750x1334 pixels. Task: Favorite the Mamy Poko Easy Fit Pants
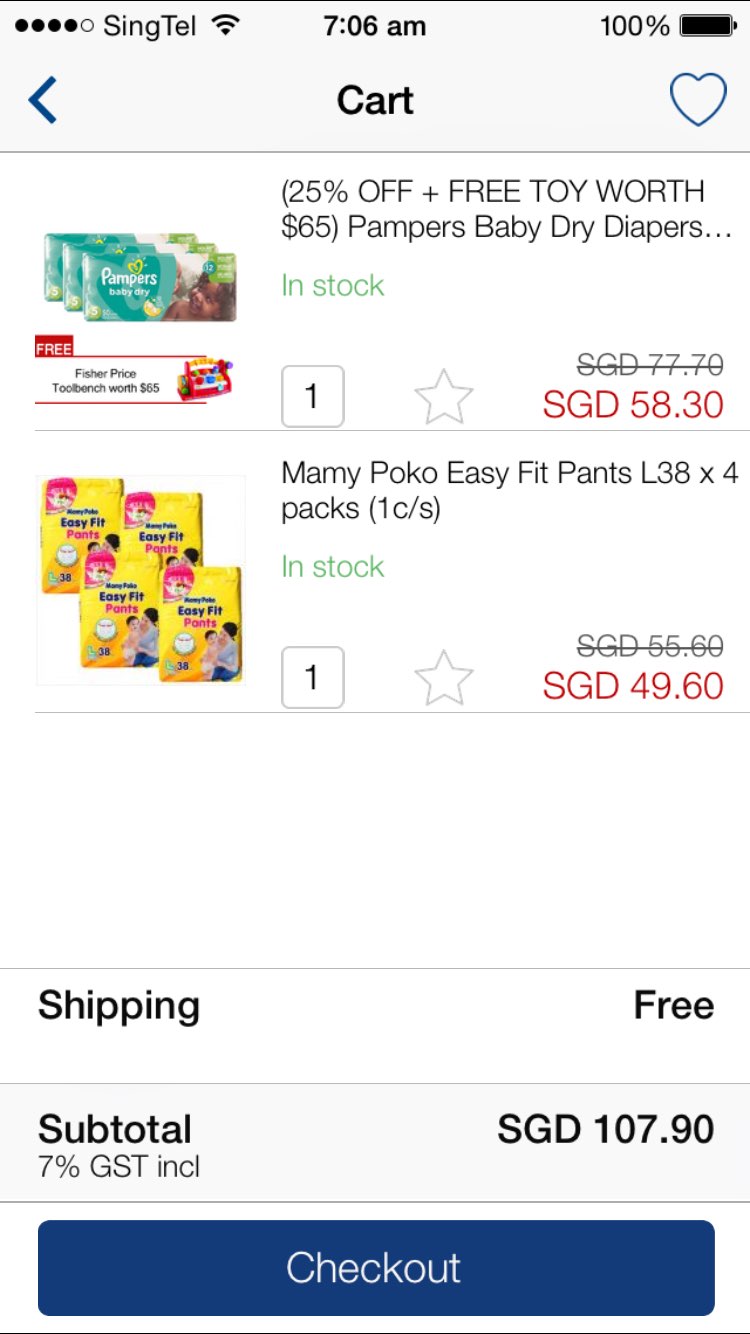point(443,678)
